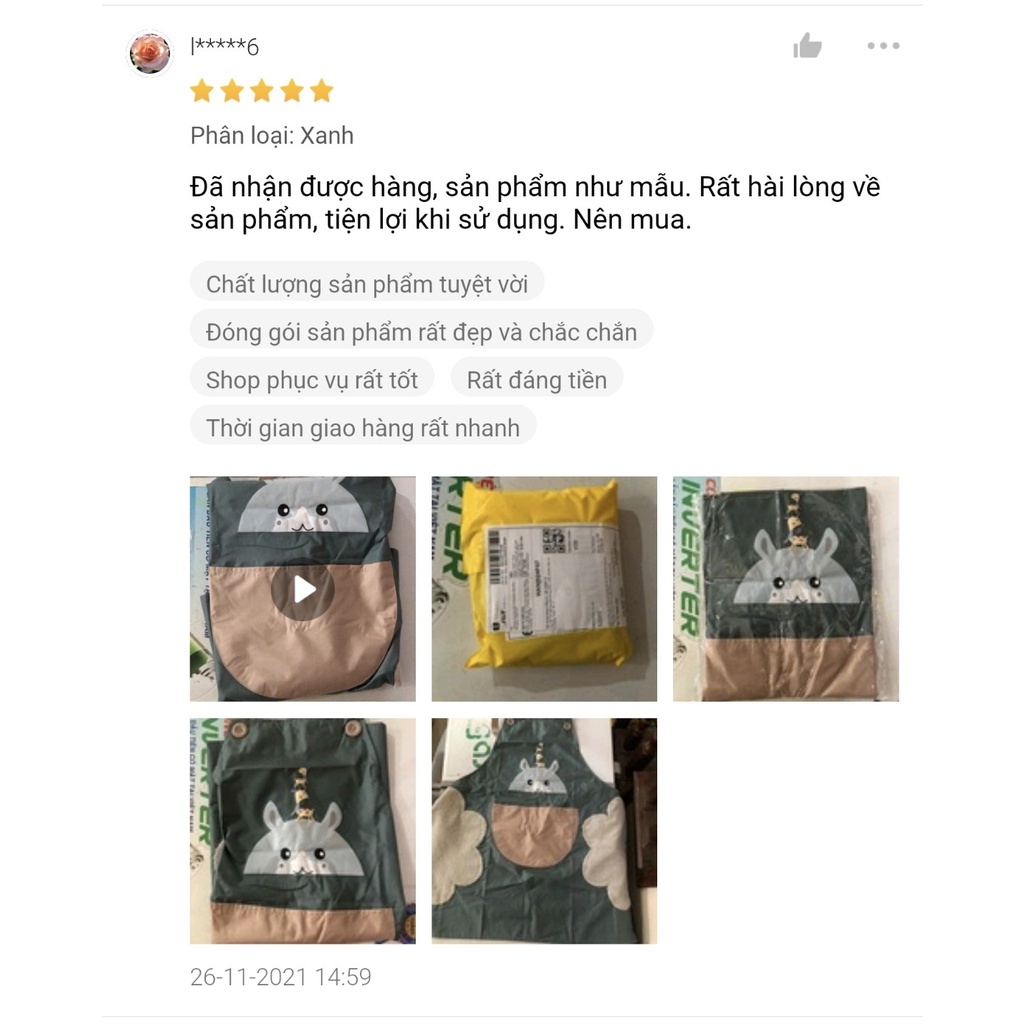This screenshot has height=1024, width=1024.
Task: Open the three-dot overflow menu
Action: [883, 46]
